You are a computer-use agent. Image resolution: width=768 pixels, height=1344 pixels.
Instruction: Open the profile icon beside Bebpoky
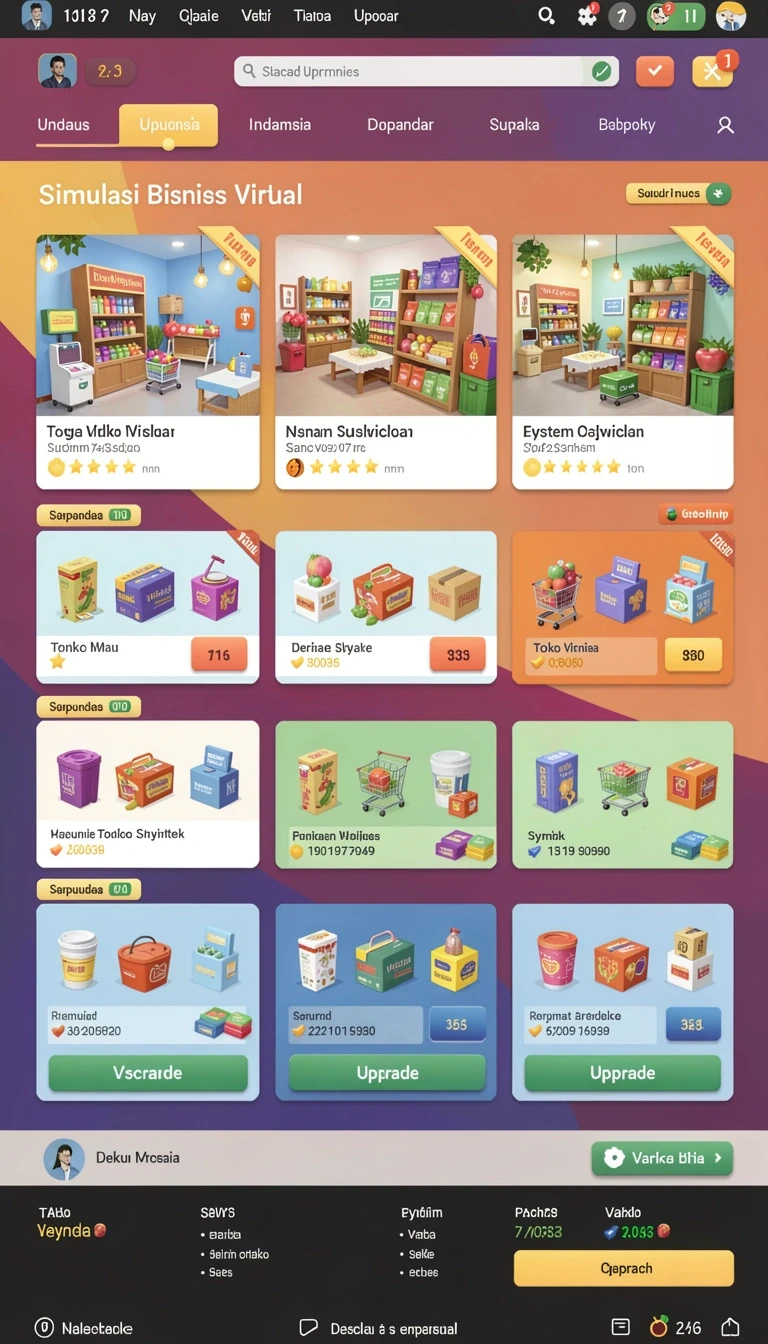click(726, 125)
